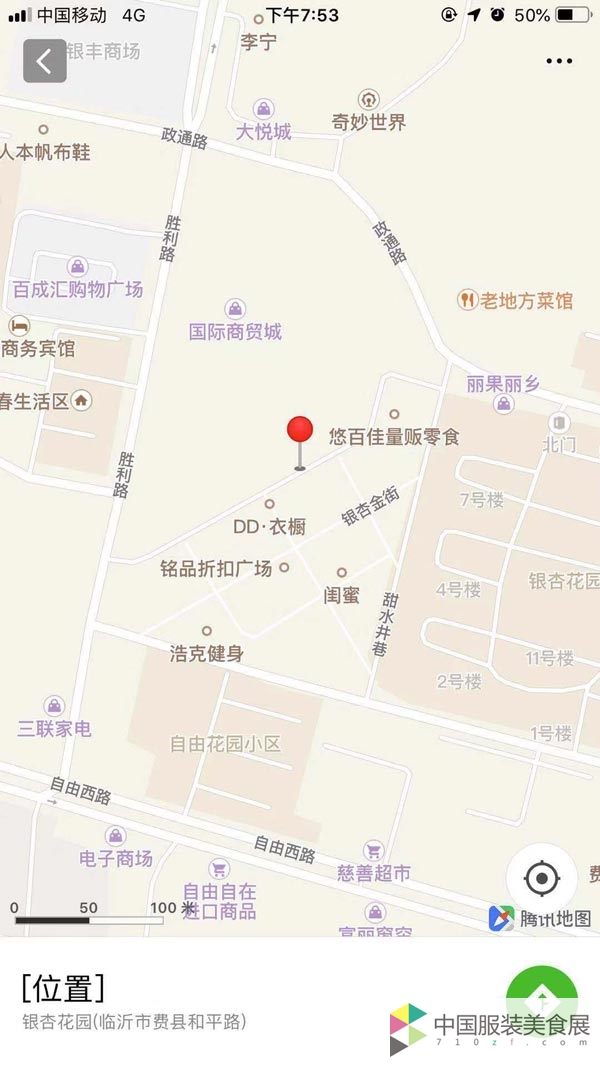Open the three-dot overflow menu

click(x=559, y=61)
